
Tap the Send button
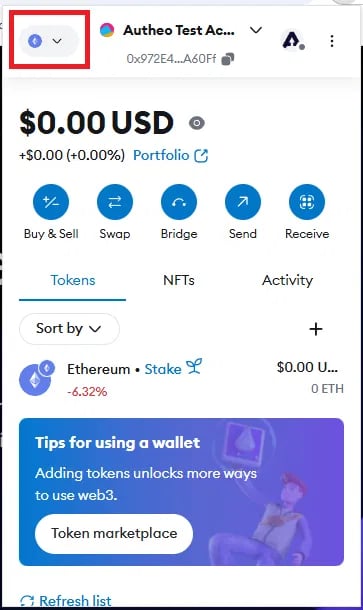(x=243, y=212)
